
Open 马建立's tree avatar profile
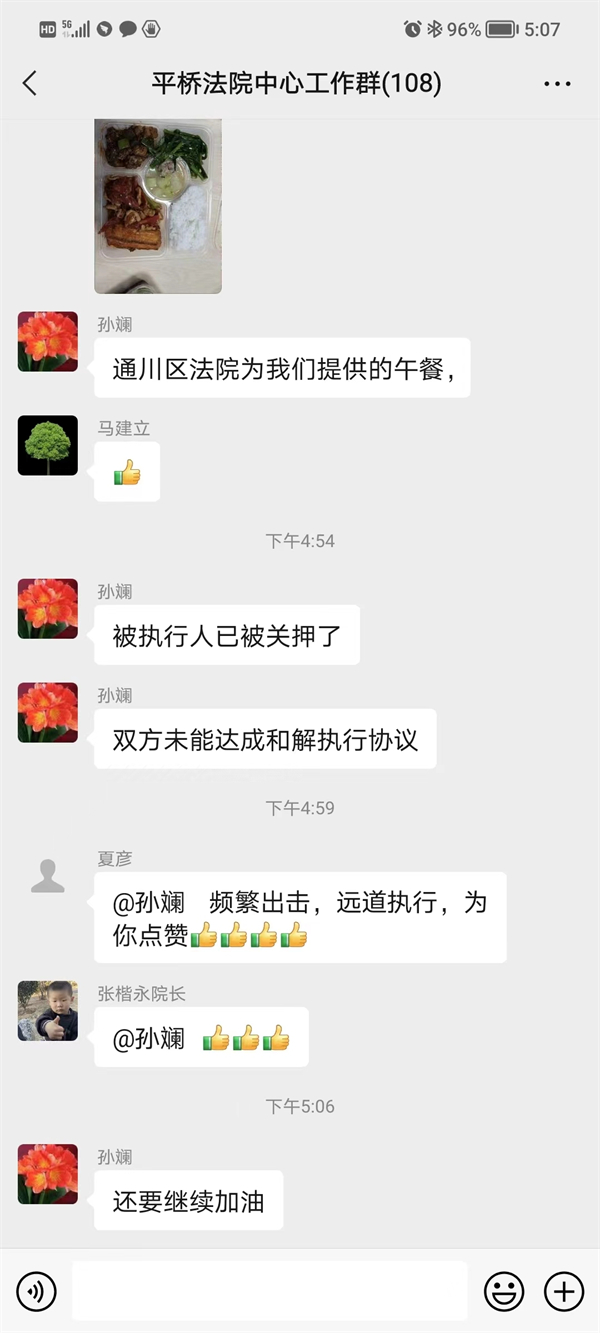48,446
